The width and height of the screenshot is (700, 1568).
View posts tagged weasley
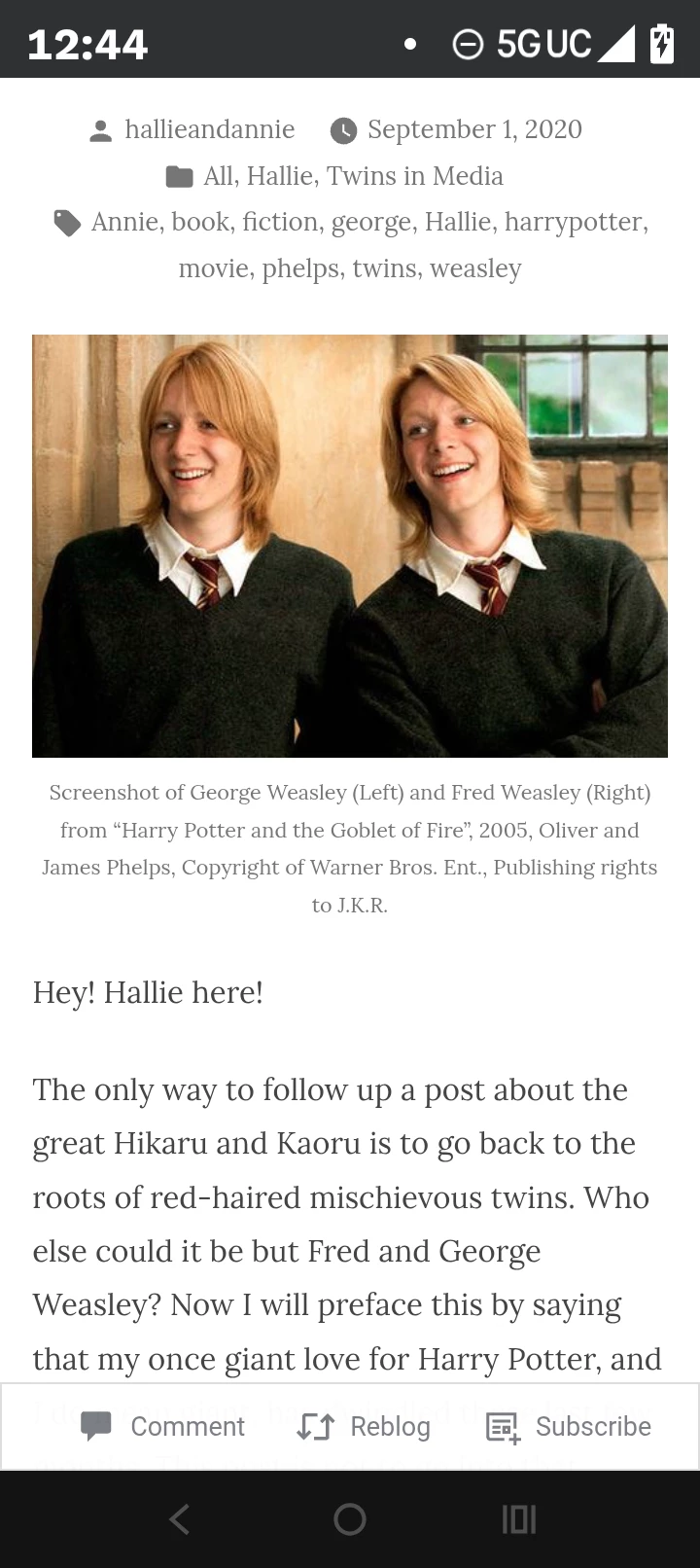click(x=475, y=268)
